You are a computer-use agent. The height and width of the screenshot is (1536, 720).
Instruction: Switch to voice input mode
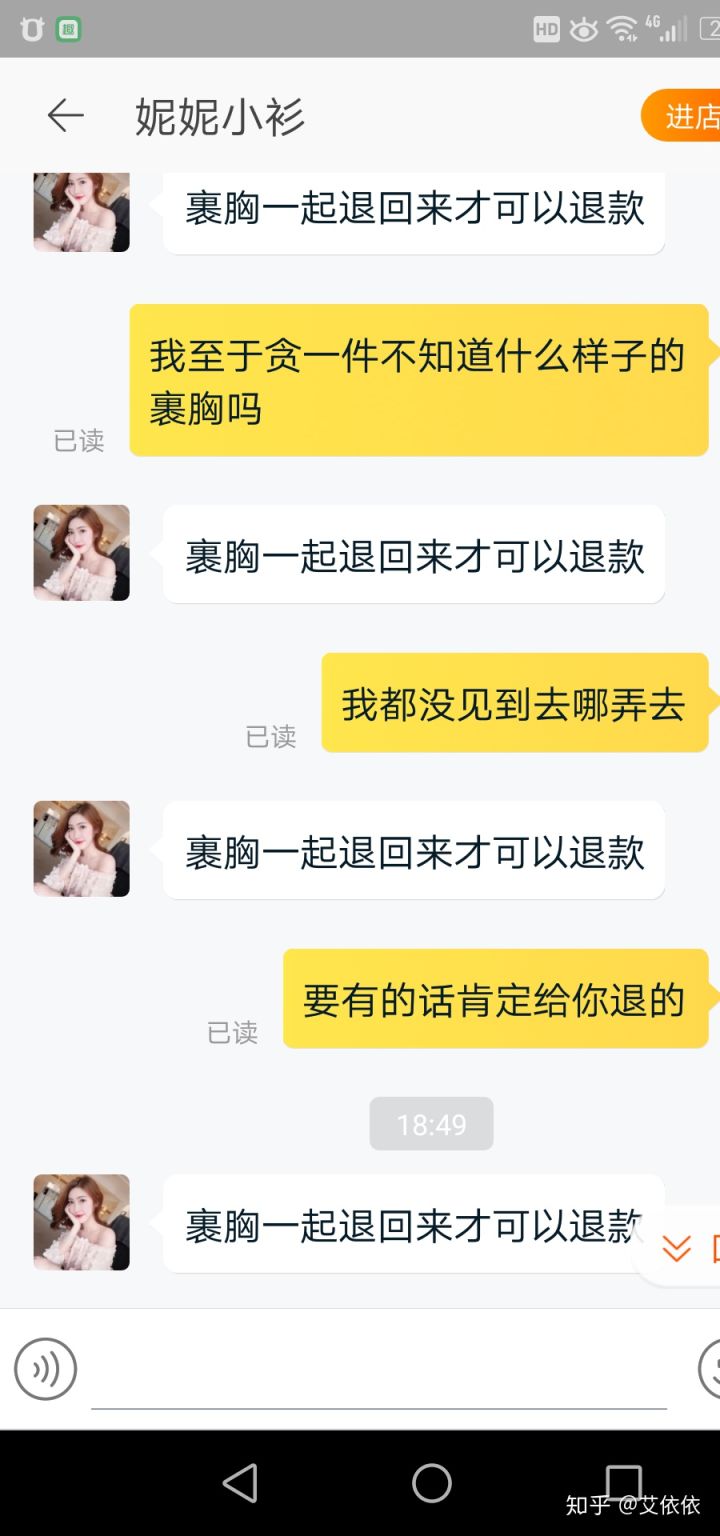pyautogui.click(x=45, y=1368)
